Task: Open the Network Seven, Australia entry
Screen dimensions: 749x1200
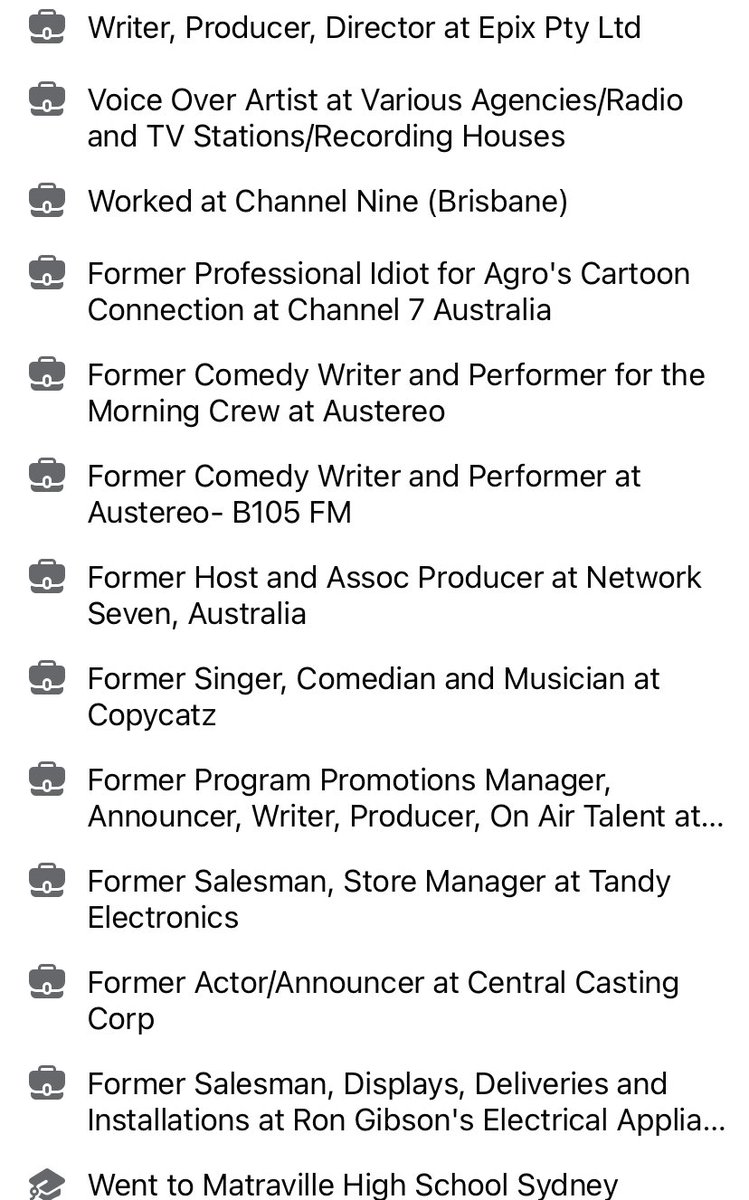Action: (394, 595)
